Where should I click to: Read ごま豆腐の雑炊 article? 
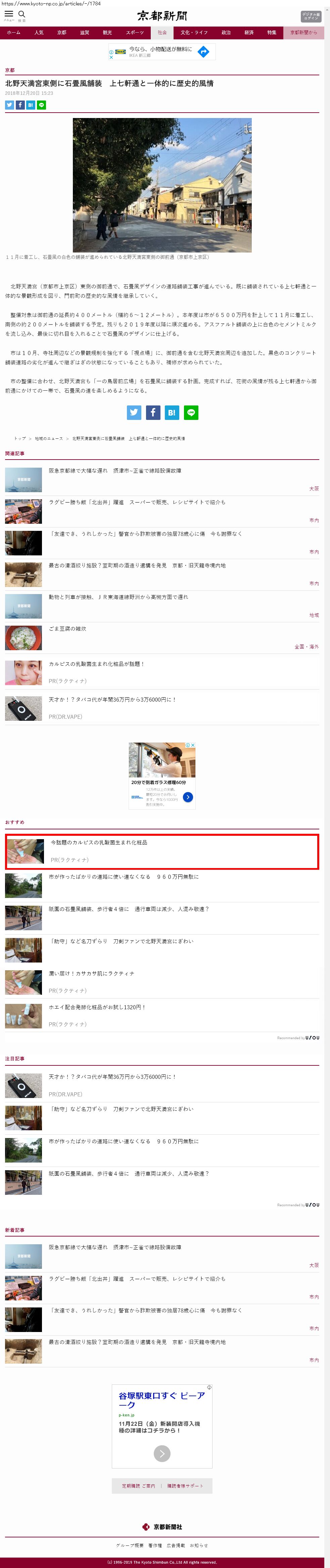pos(67,628)
